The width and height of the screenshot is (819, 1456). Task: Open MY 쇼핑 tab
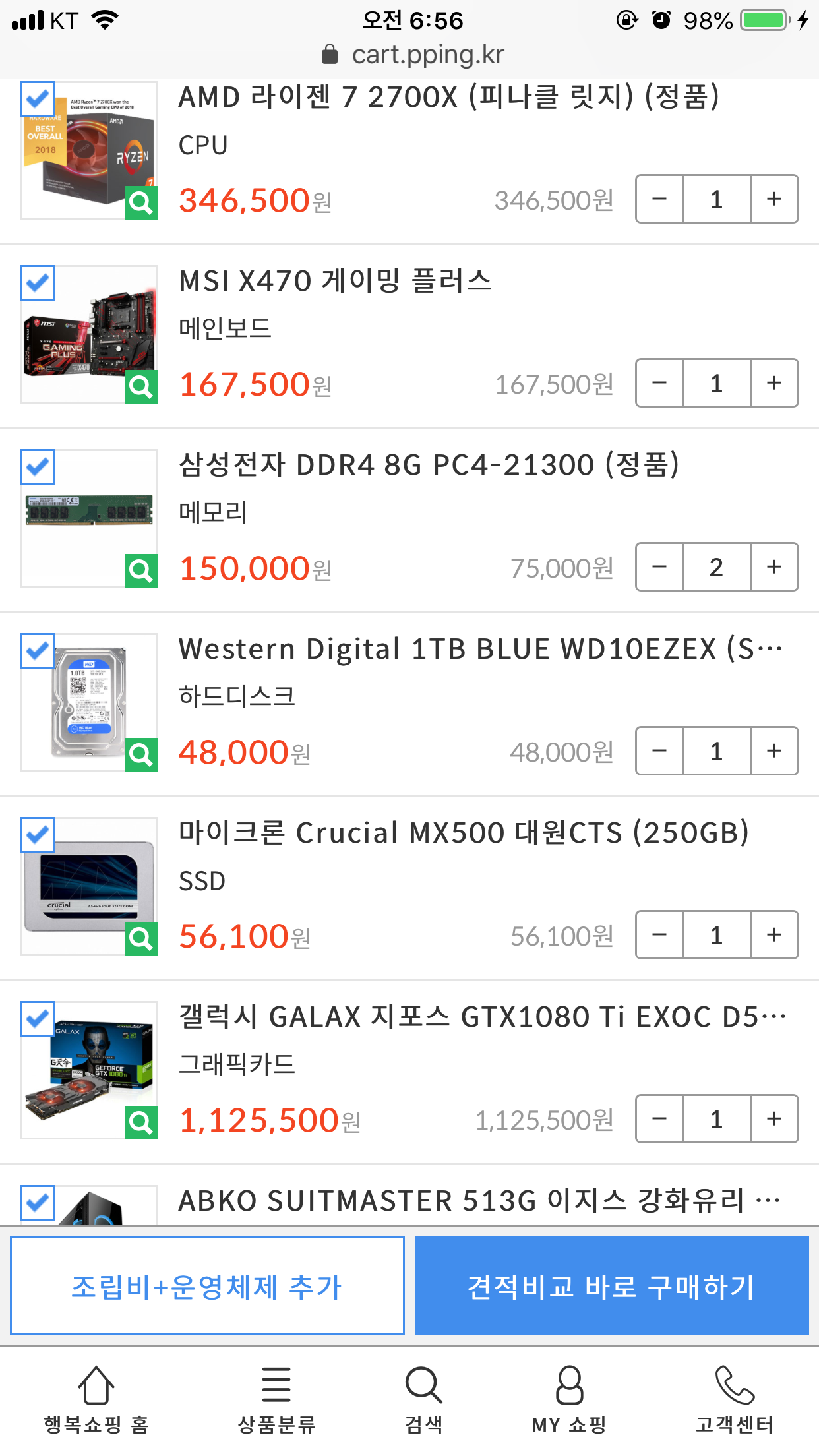point(569,1399)
